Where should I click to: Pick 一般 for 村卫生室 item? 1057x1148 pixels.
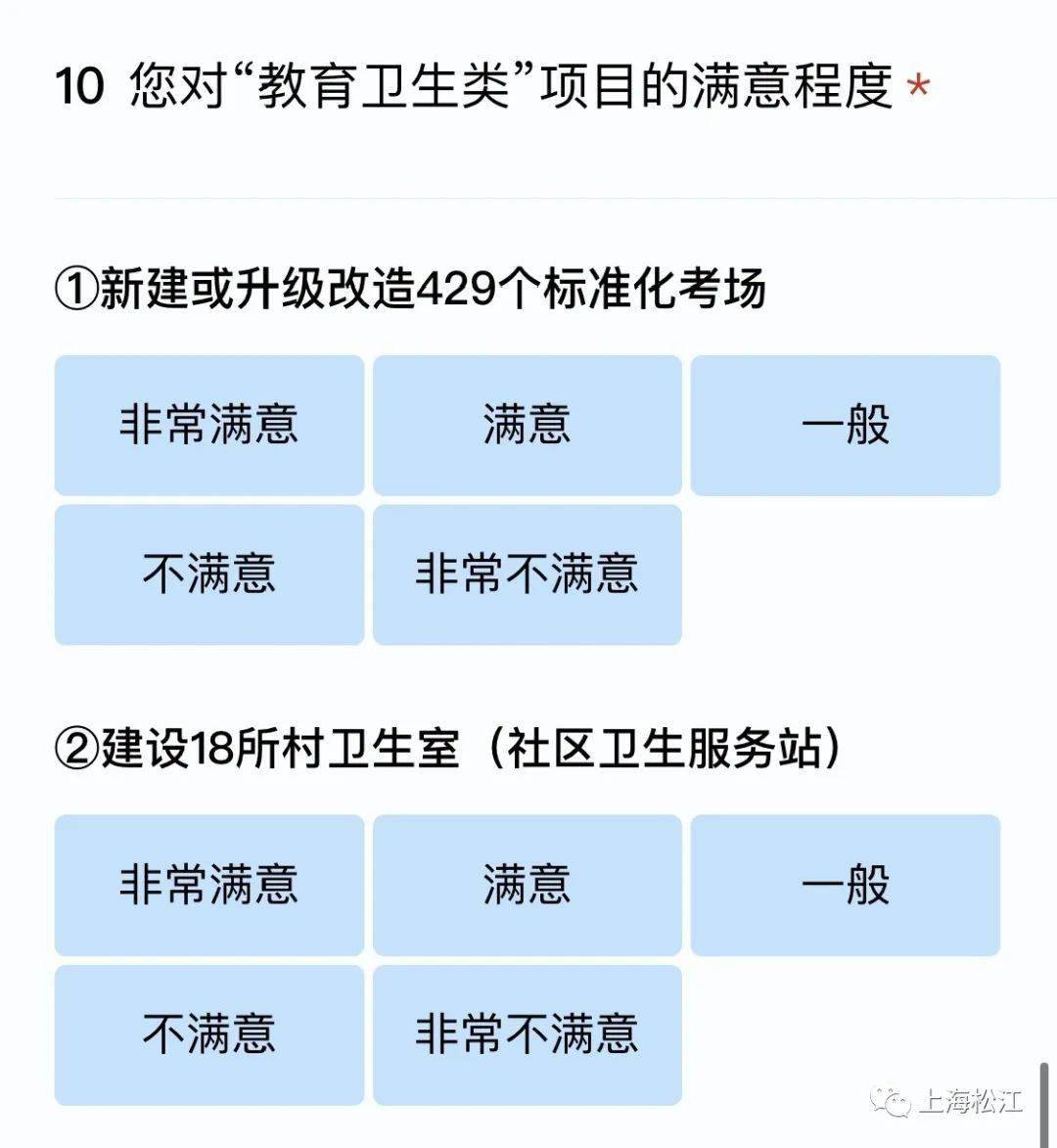tap(845, 885)
